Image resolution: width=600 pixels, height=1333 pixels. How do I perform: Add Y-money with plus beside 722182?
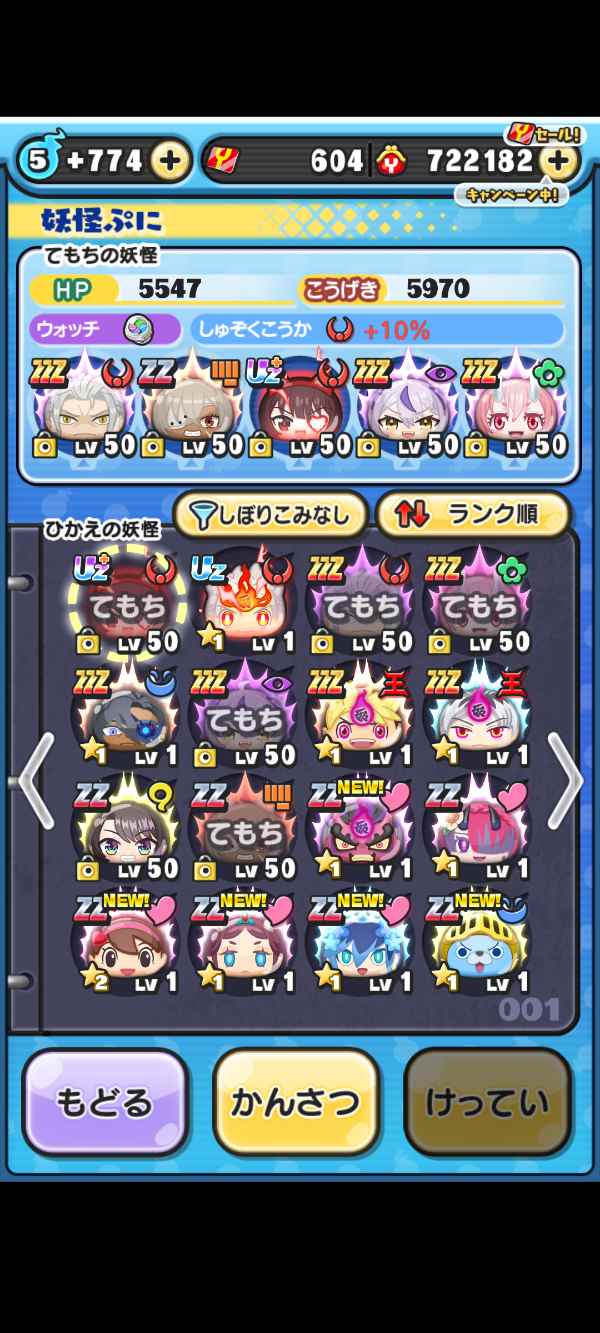click(x=560, y=160)
